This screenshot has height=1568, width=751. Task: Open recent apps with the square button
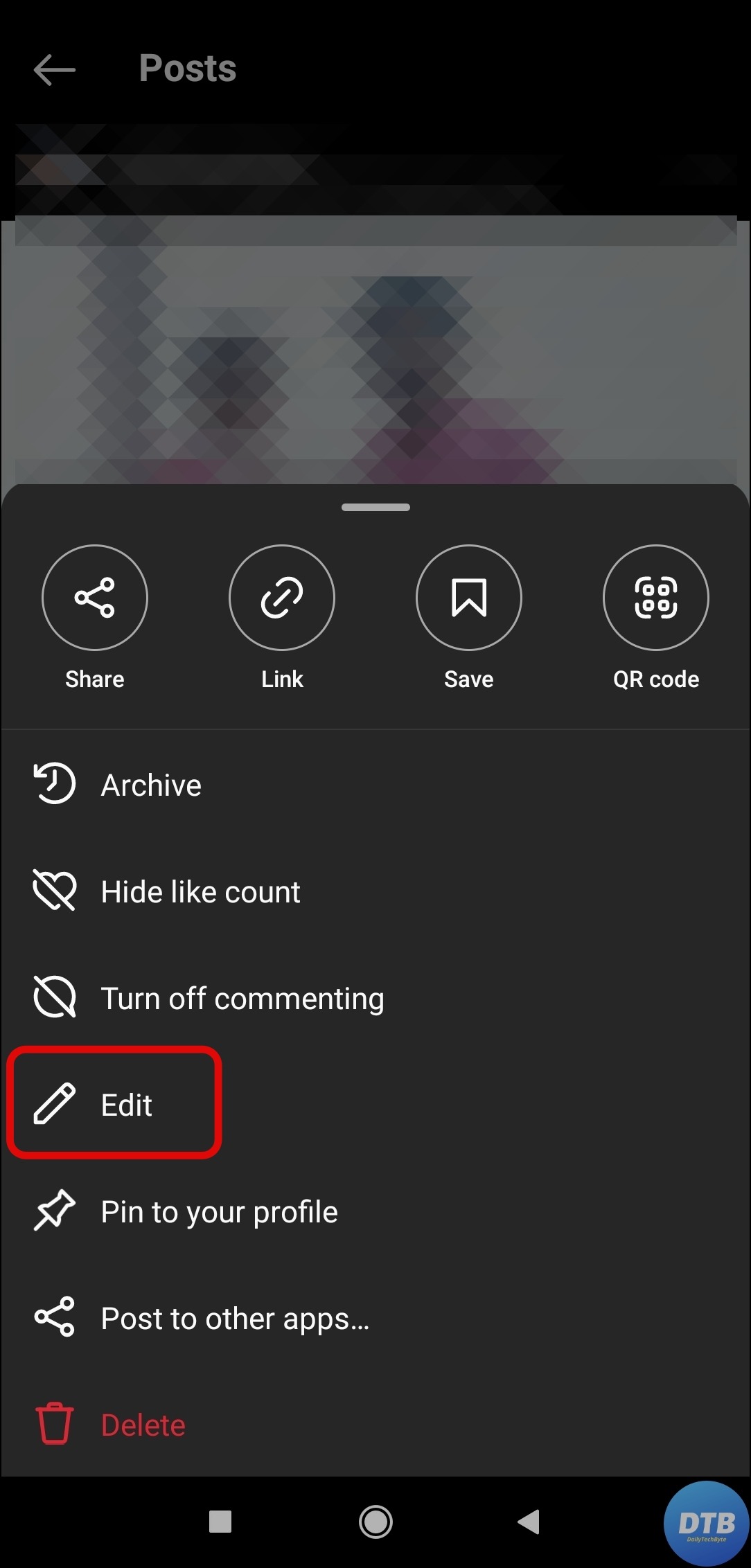pos(220,1522)
